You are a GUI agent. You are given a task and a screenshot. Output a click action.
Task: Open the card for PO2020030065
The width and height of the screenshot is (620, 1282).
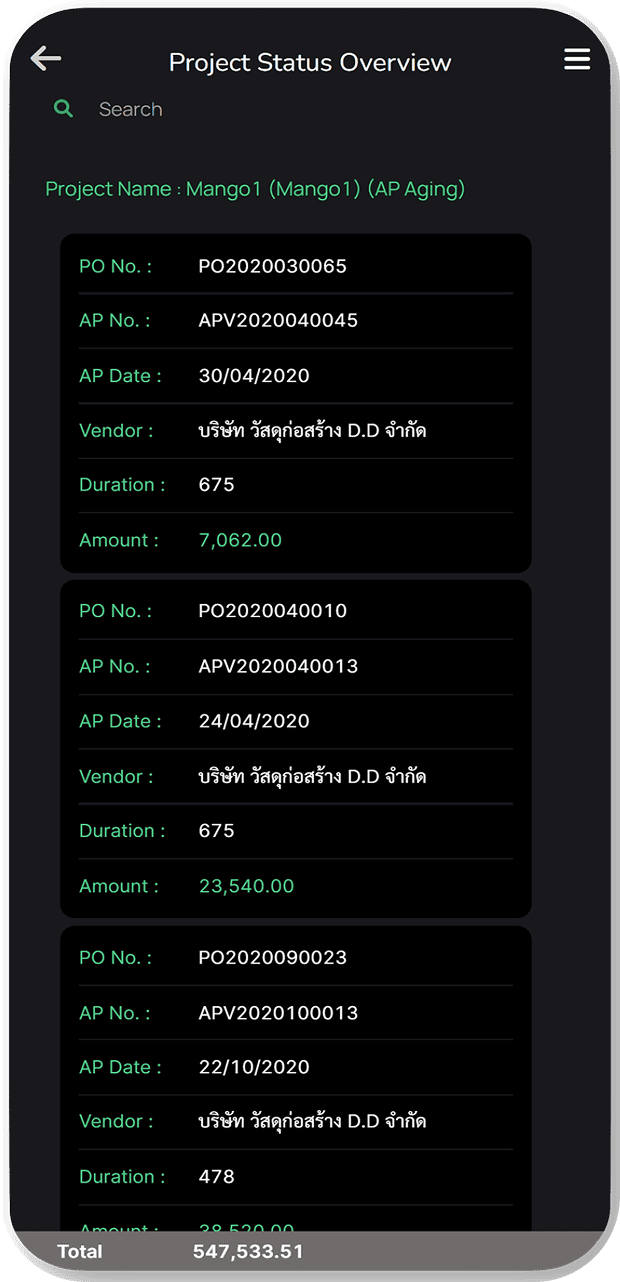[295, 403]
